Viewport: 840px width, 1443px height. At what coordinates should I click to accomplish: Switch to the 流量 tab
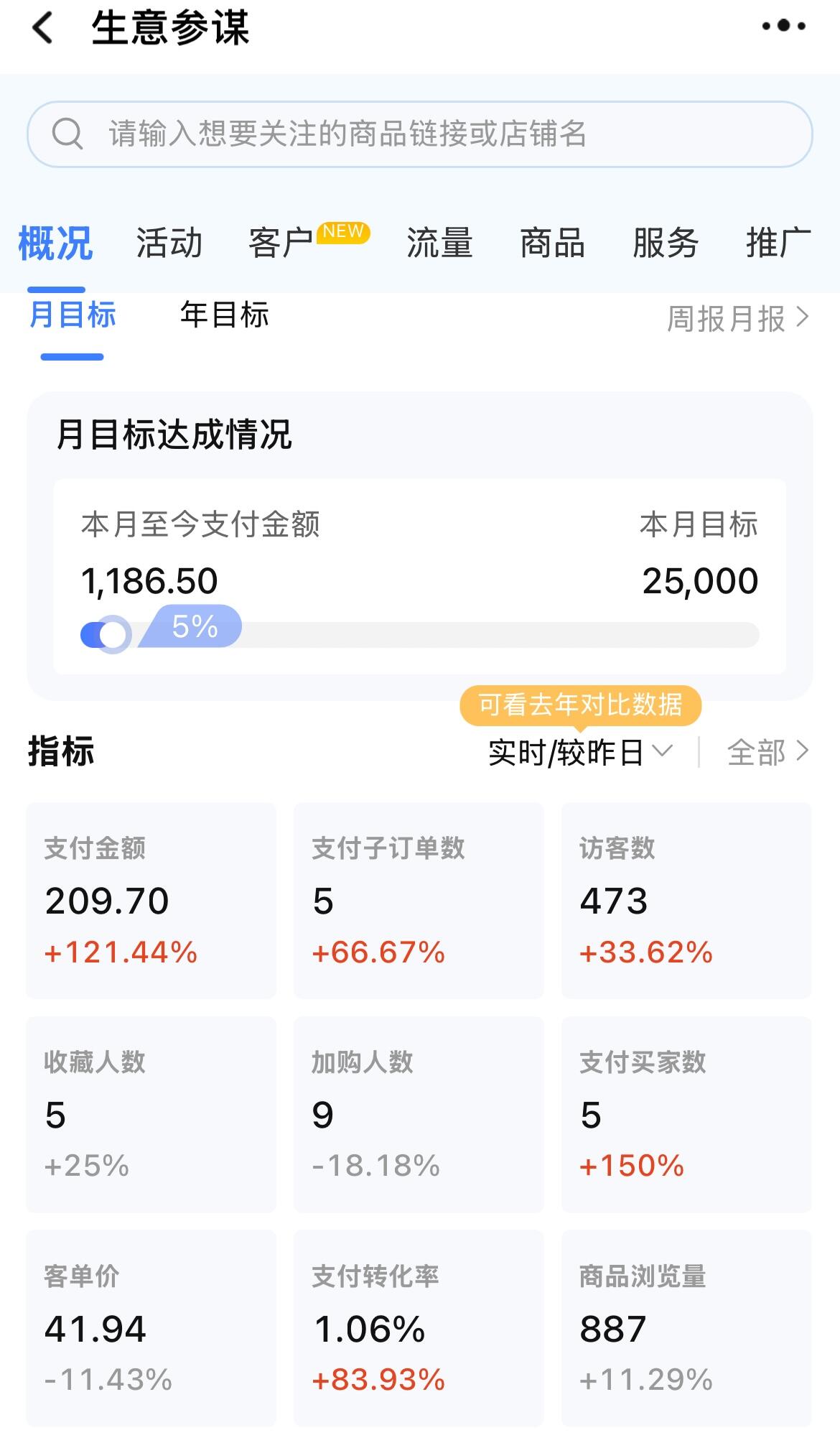[x=439, y=243]
